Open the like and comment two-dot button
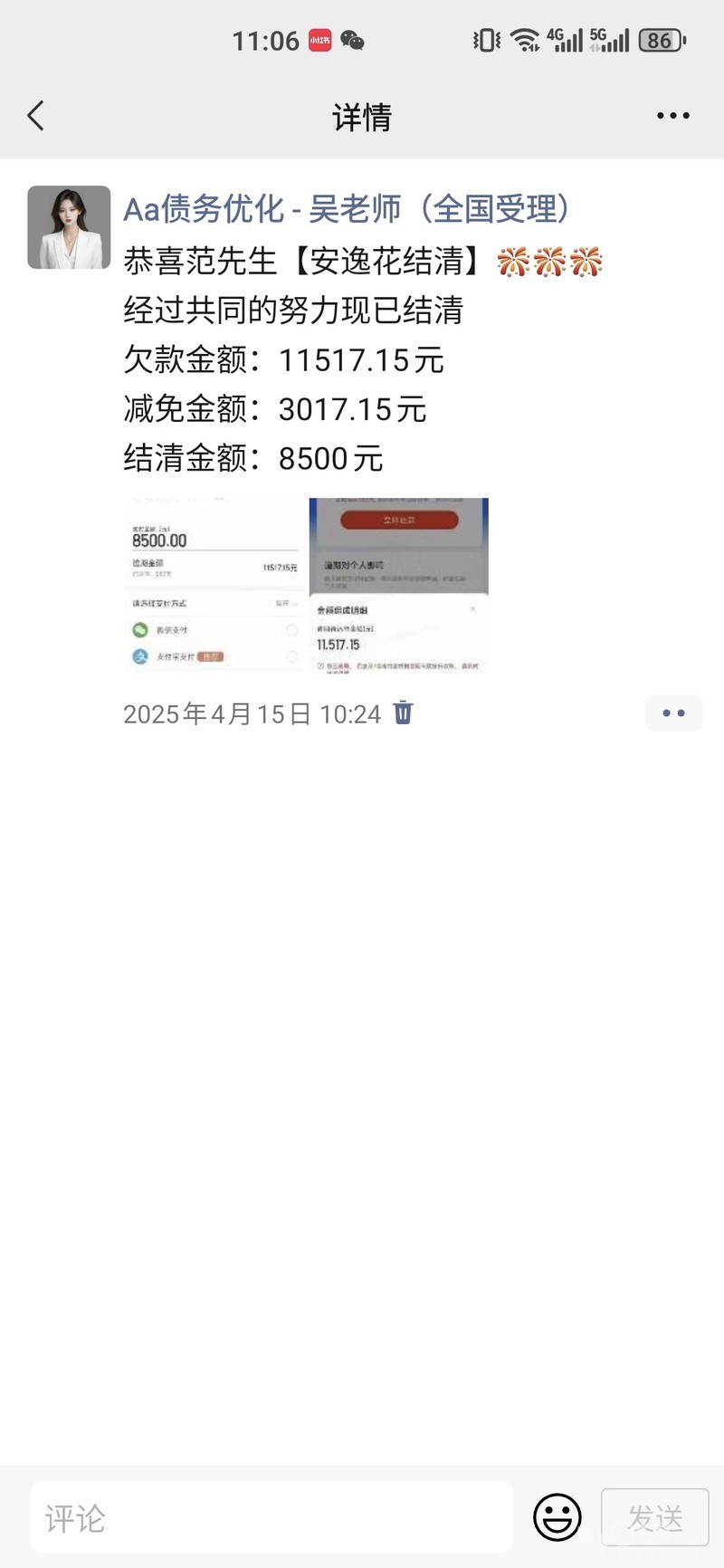The width and height of the screenshot is (724, 1568). (x=673, y=713)
